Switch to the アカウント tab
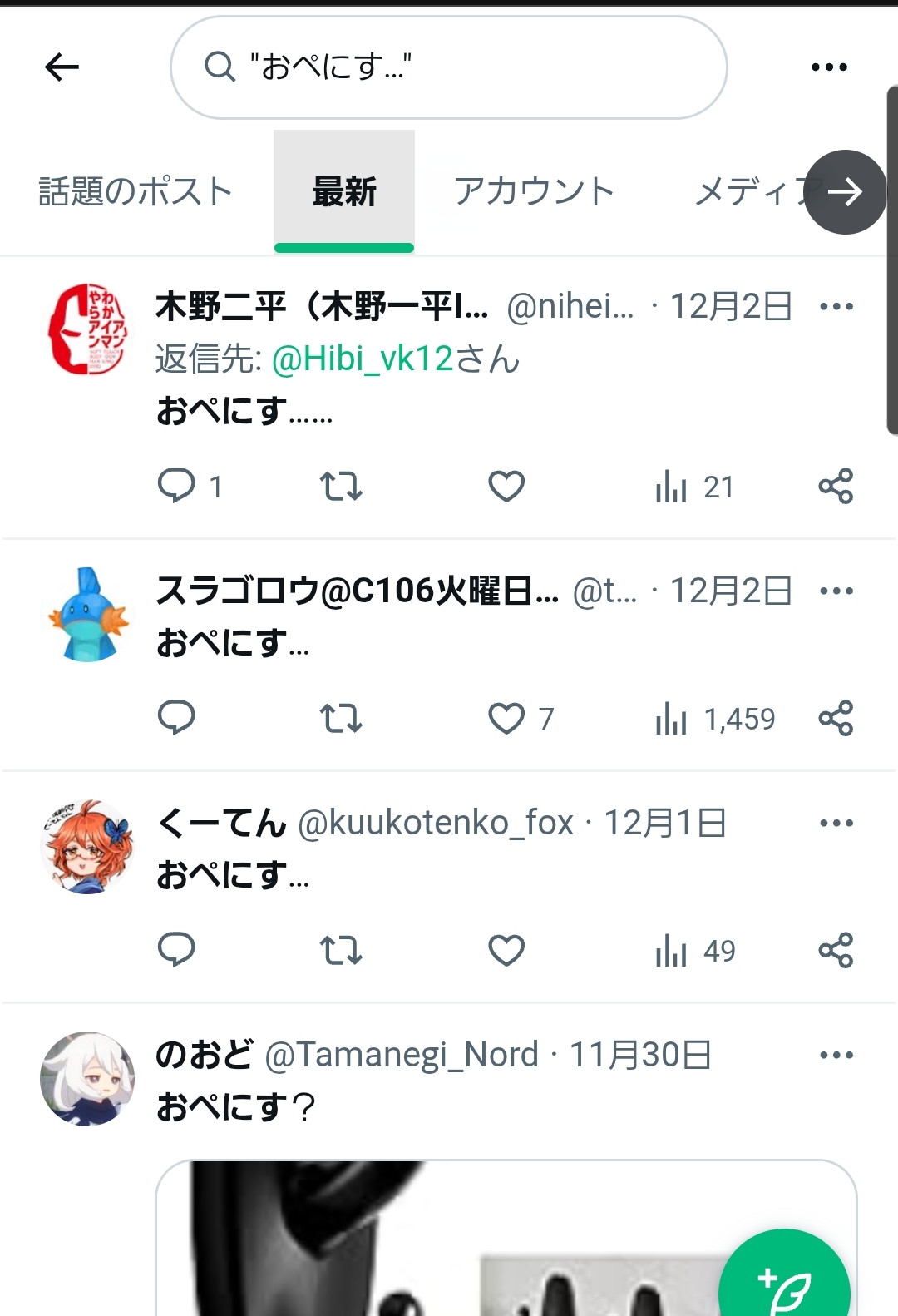 point(534,192)
